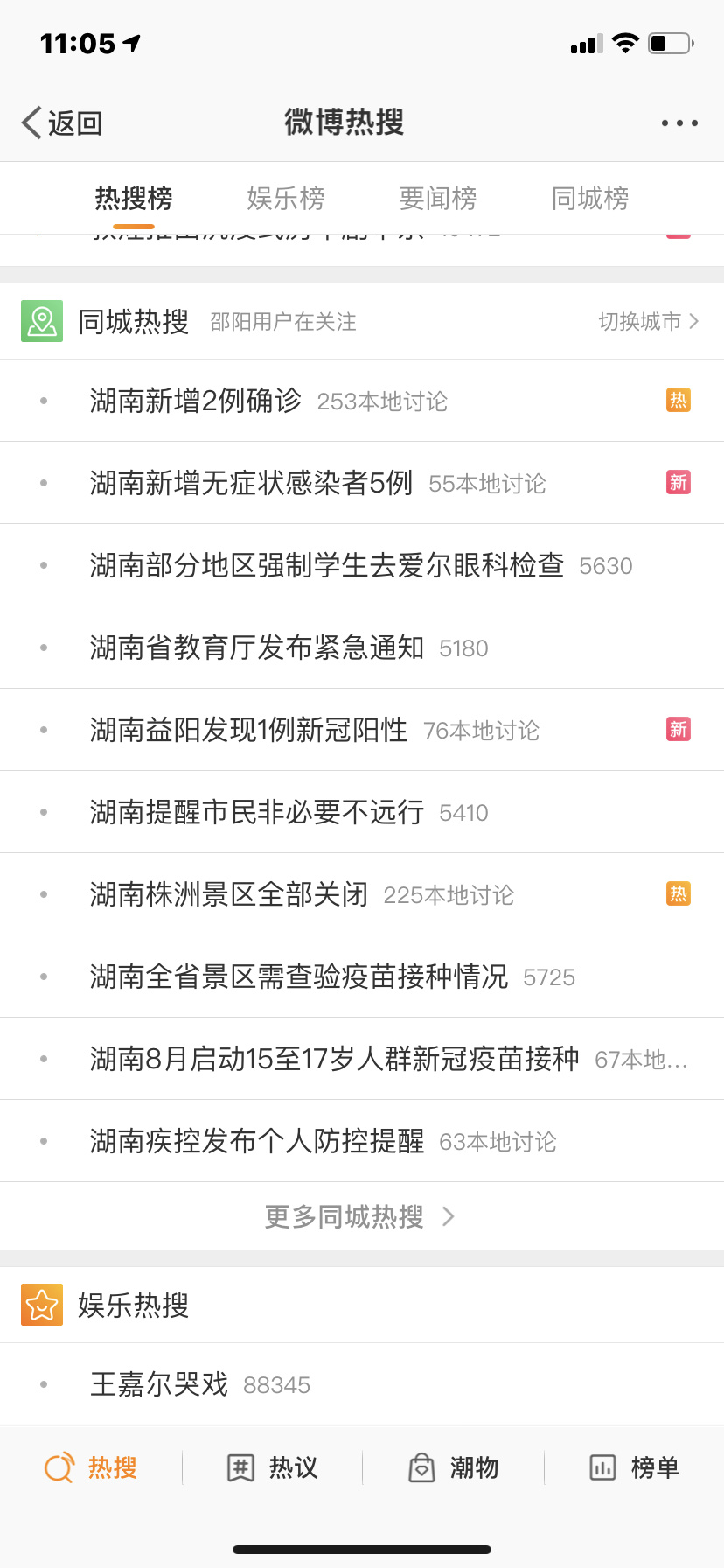Tap the 新 badge on 湖南益阳发现1例新冠阳性
724x1568 pixels.
[x=678, y=729]
